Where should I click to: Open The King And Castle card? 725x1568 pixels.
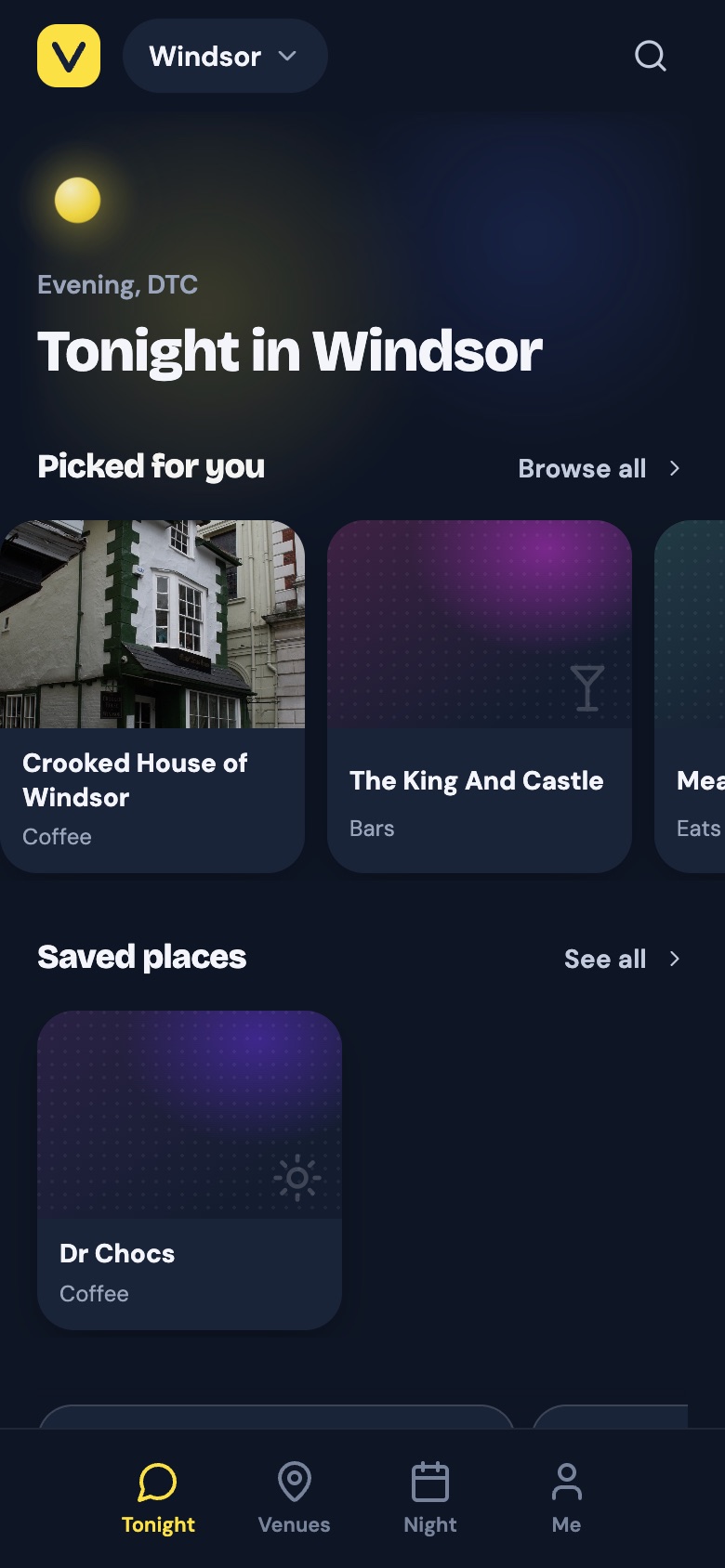[x=480, y=696]
